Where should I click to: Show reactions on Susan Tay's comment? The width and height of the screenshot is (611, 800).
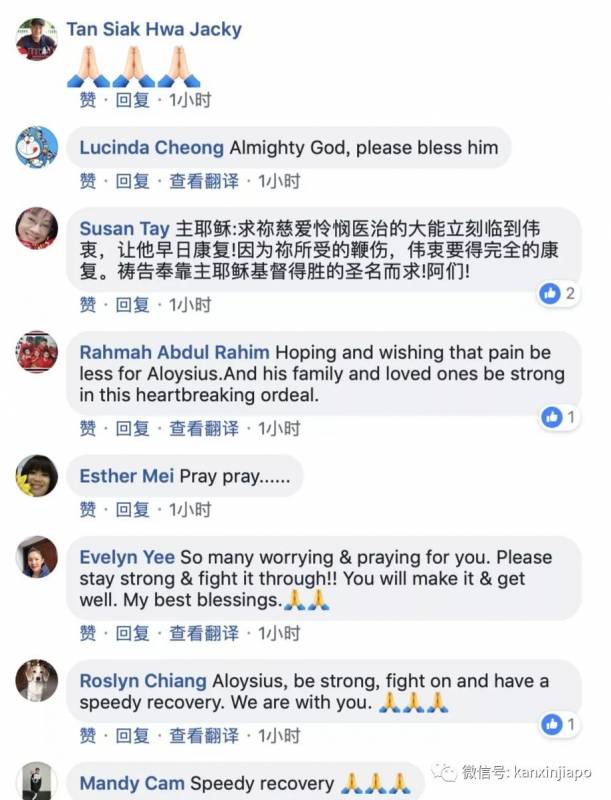(x=558, y=293)
